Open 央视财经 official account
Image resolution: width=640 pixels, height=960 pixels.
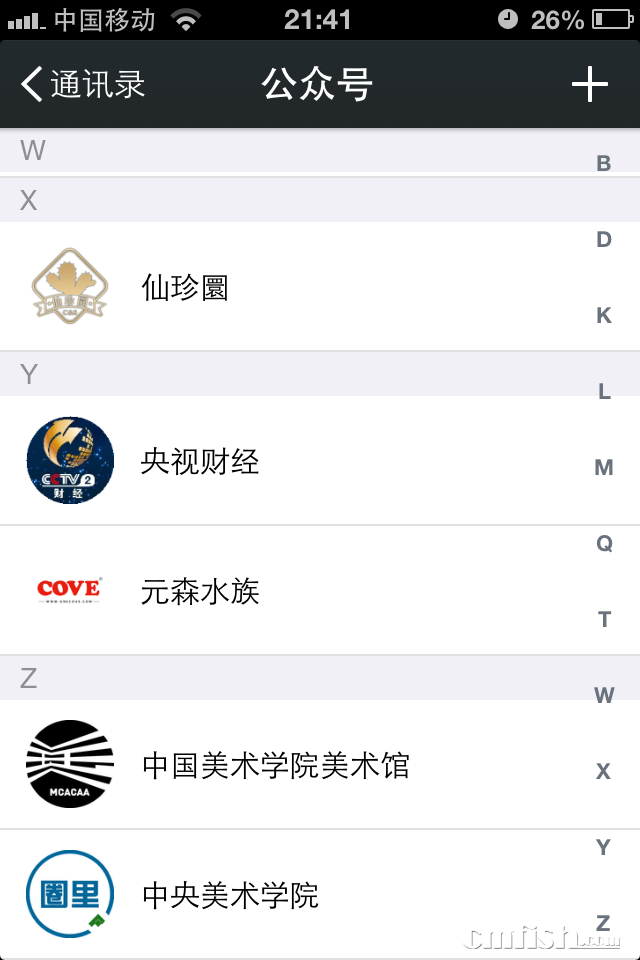coord(200,461)
